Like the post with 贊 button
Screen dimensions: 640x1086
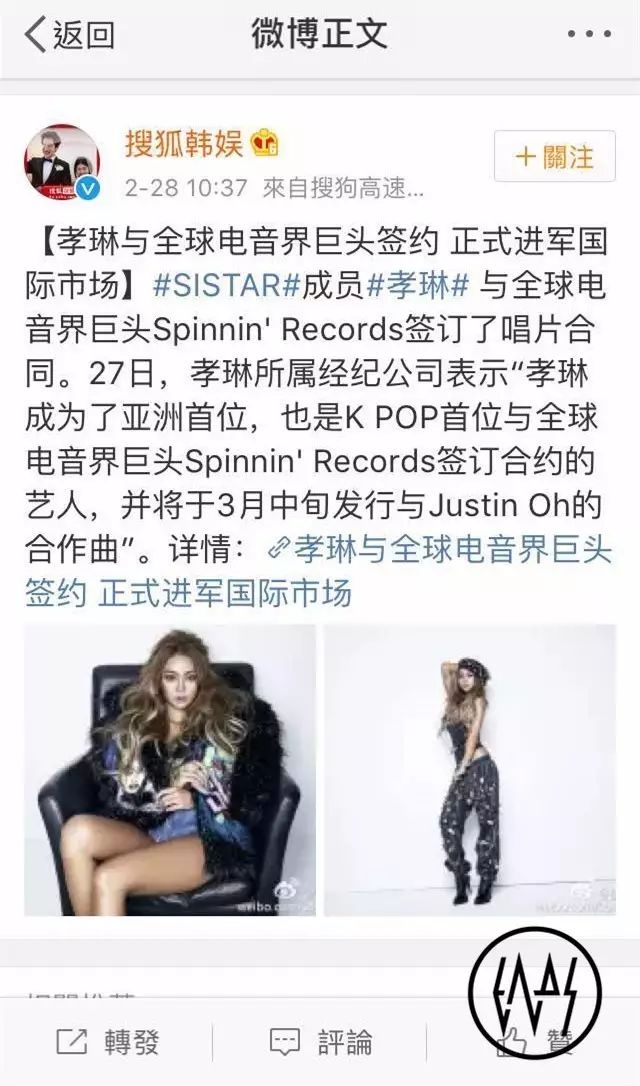tap(537, 1042)
